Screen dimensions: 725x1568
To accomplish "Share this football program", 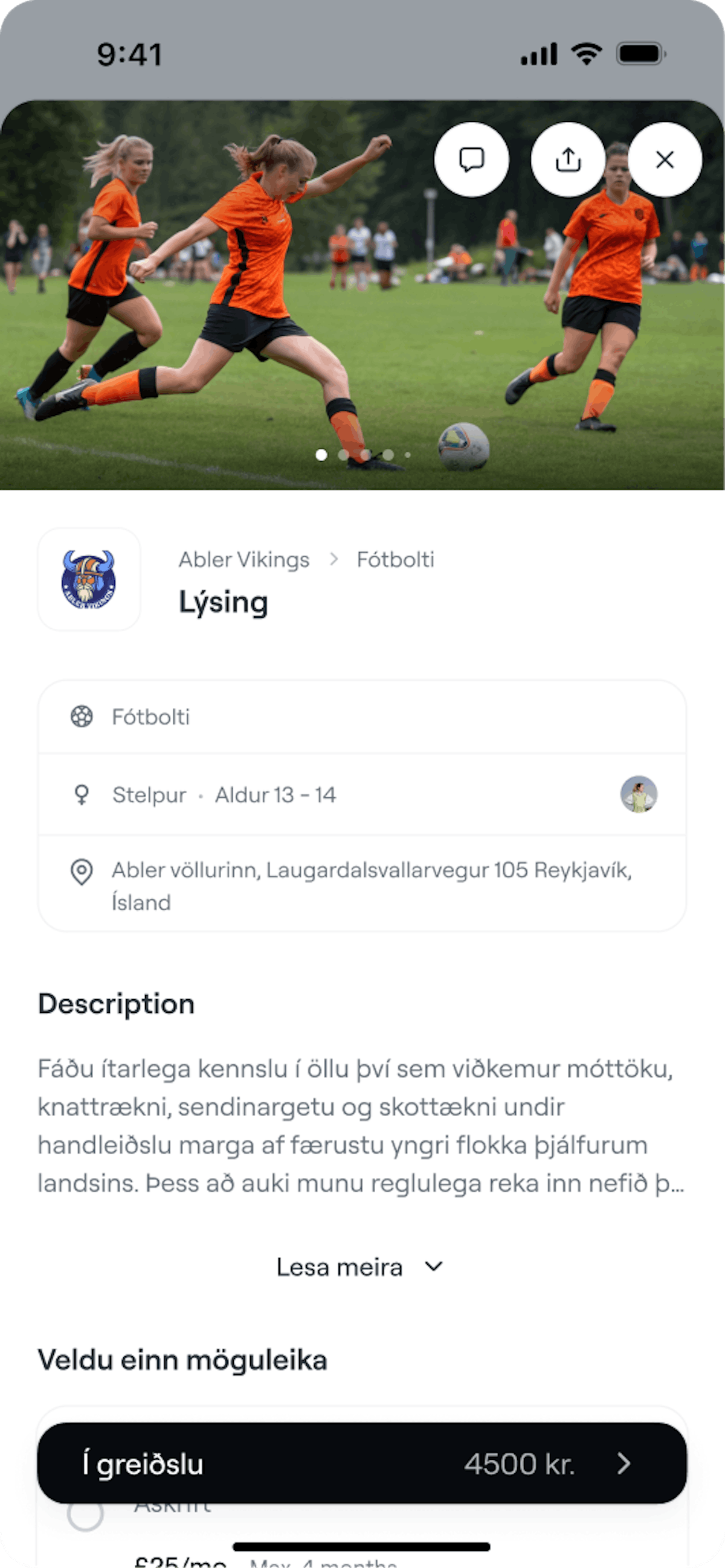I will point(568,159).
